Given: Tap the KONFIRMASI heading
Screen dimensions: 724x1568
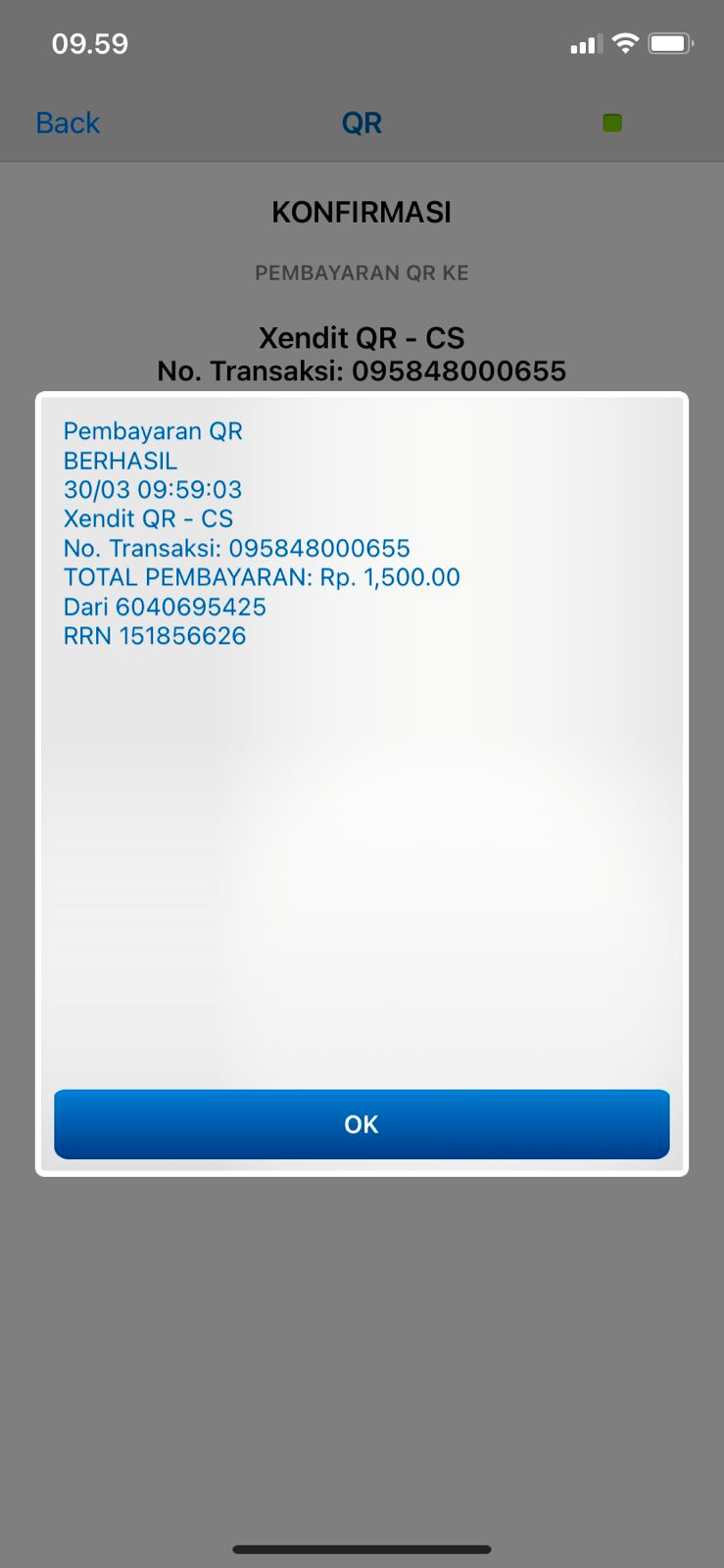Looking at the screenshot, I should point(362,212).
